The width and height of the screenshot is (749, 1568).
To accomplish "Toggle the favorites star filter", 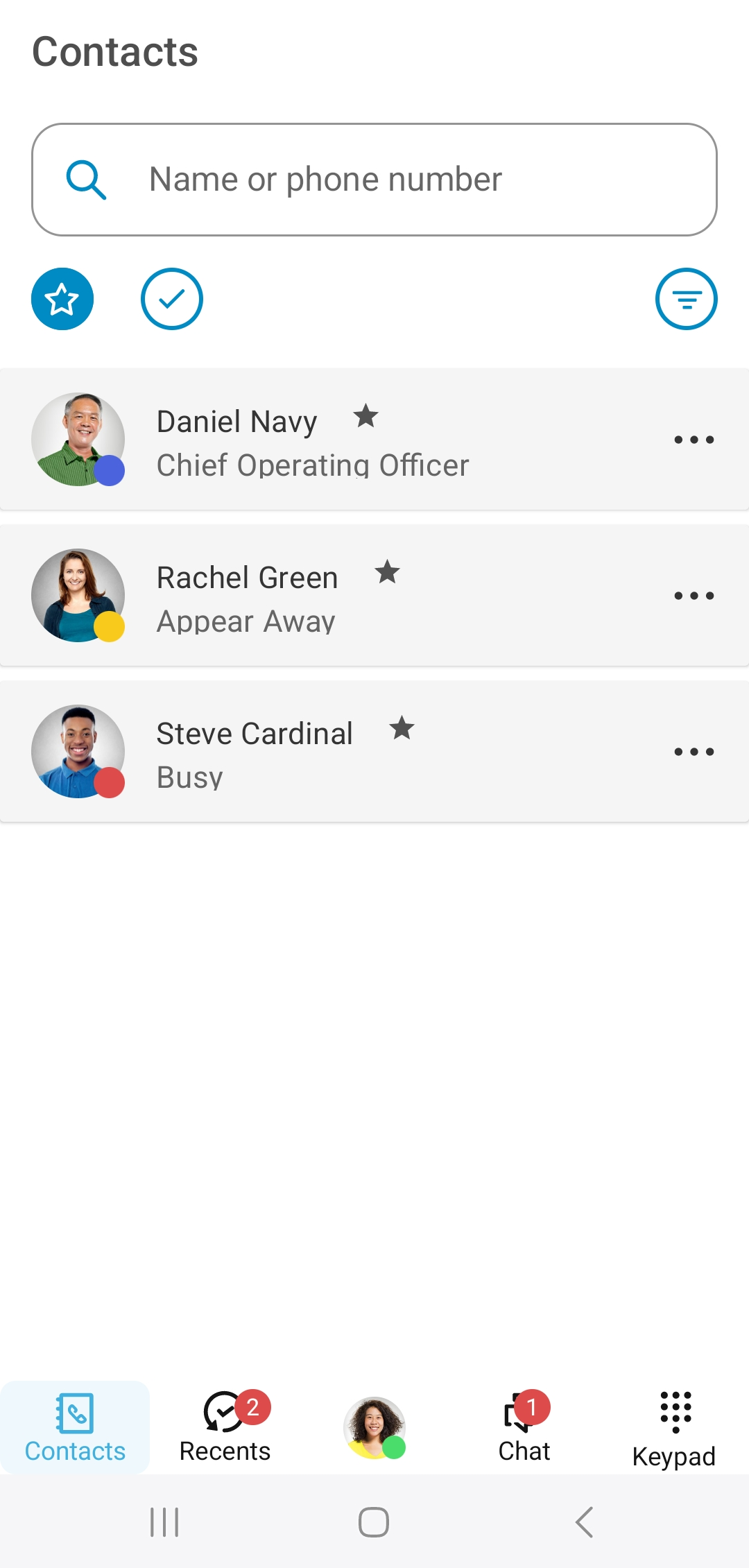I will 62,299.
